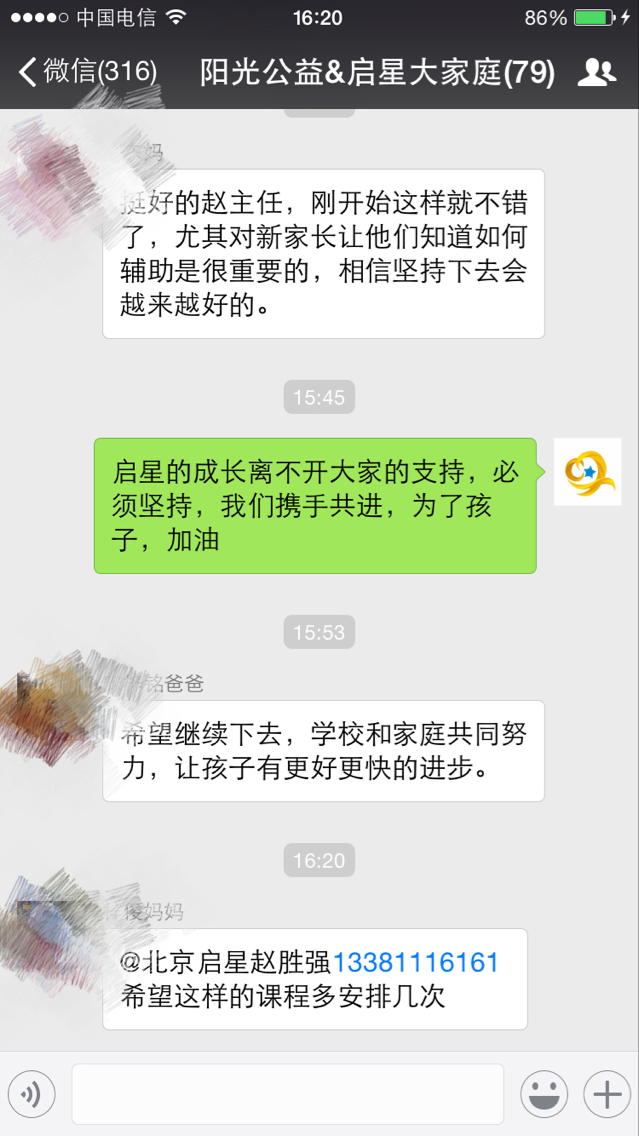This screenshot has width=639, height=1136.
Task: Tap the phone number 13381116161 link
Action: tap(415, 963)
